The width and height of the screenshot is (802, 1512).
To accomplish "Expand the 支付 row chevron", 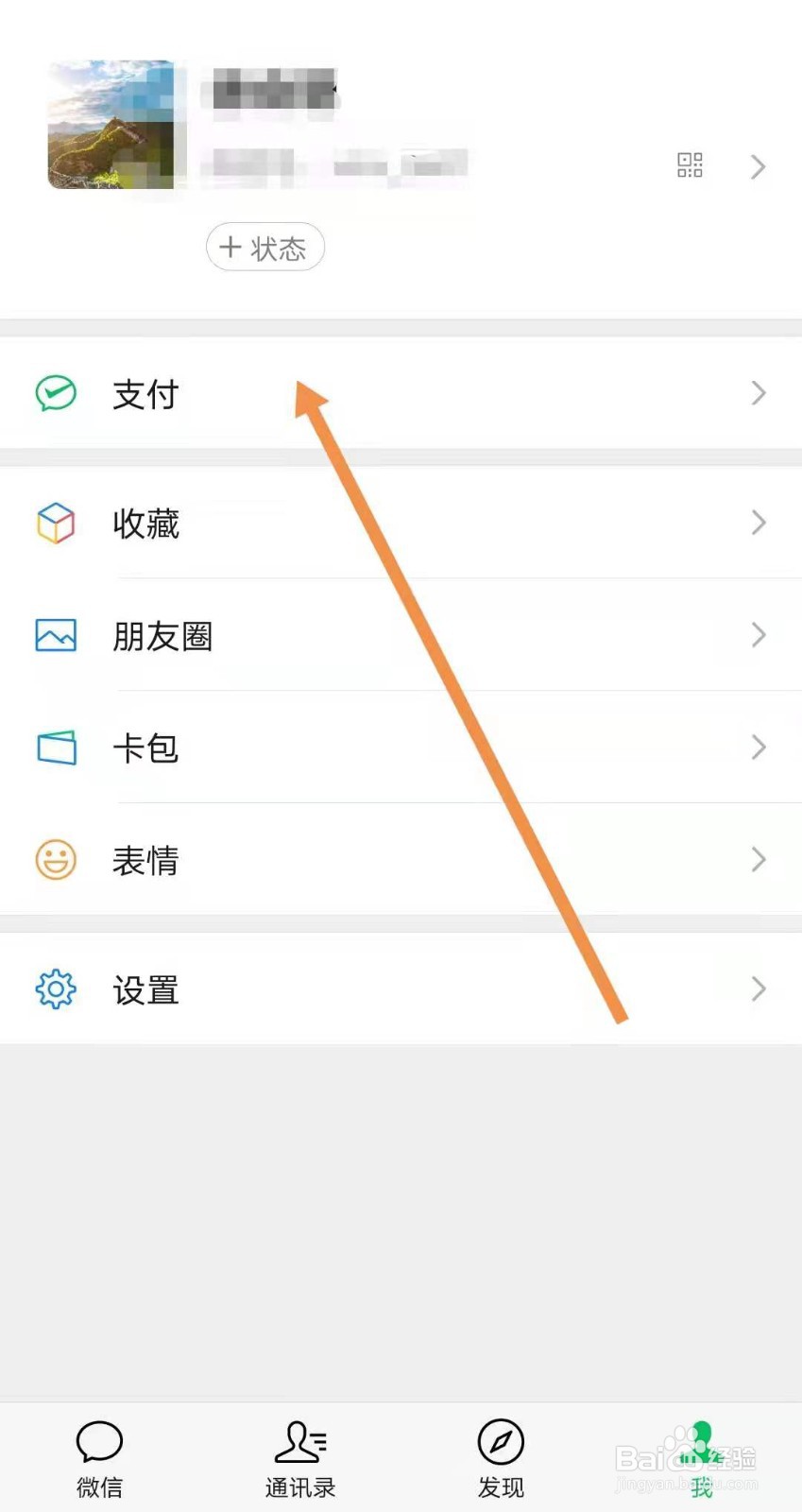I will point(759,394).
